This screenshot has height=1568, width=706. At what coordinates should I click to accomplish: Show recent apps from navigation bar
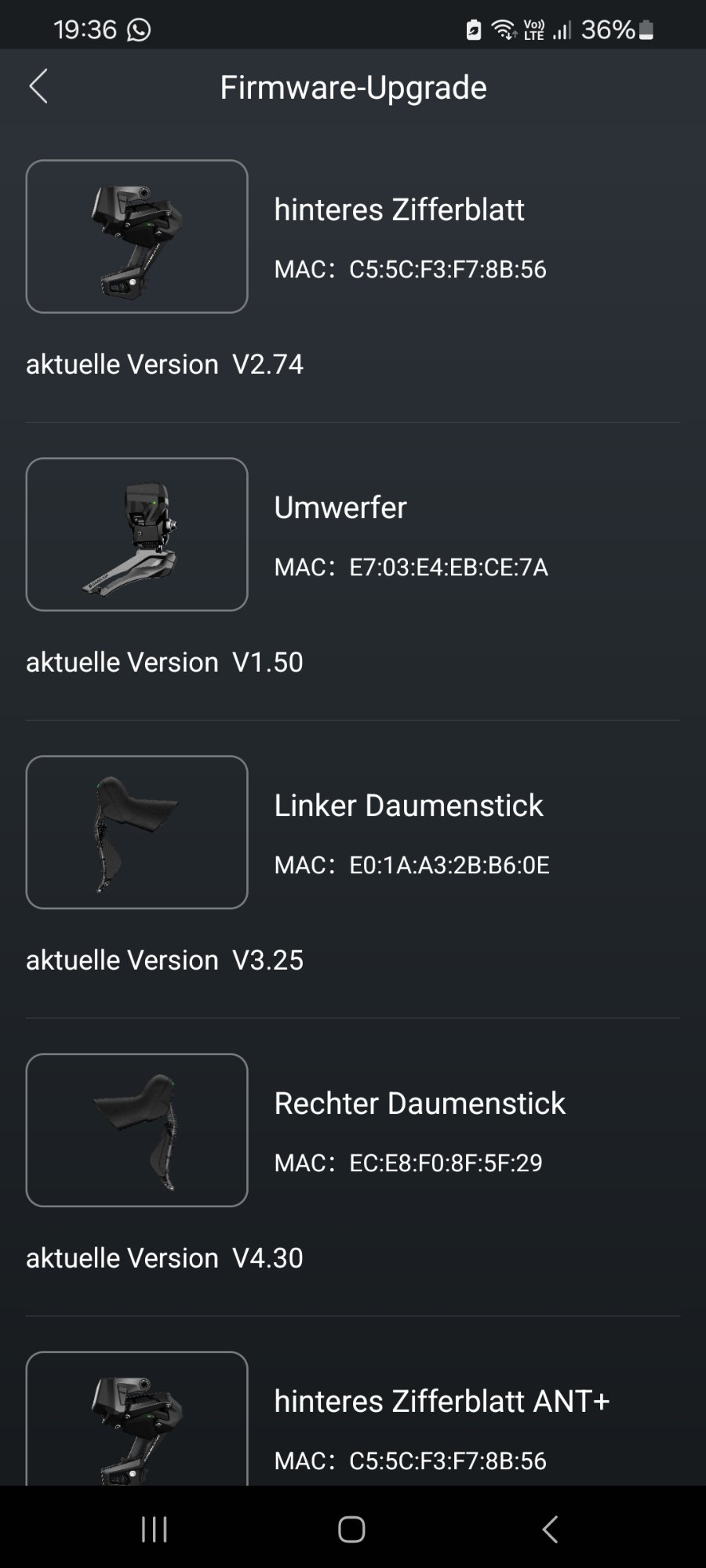pyautogui.click(x=154, y=1529)
